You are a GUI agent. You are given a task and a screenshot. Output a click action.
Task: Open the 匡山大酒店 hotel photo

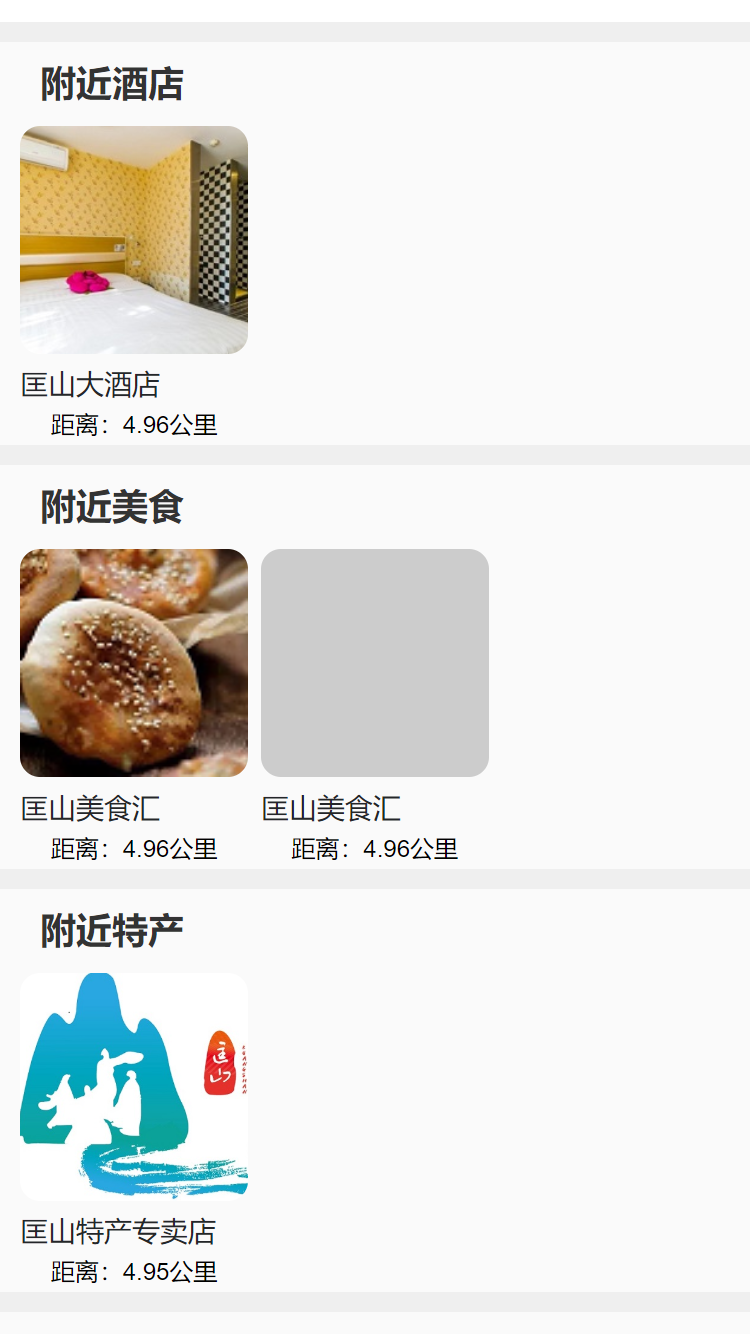click(x=133, y=238)
